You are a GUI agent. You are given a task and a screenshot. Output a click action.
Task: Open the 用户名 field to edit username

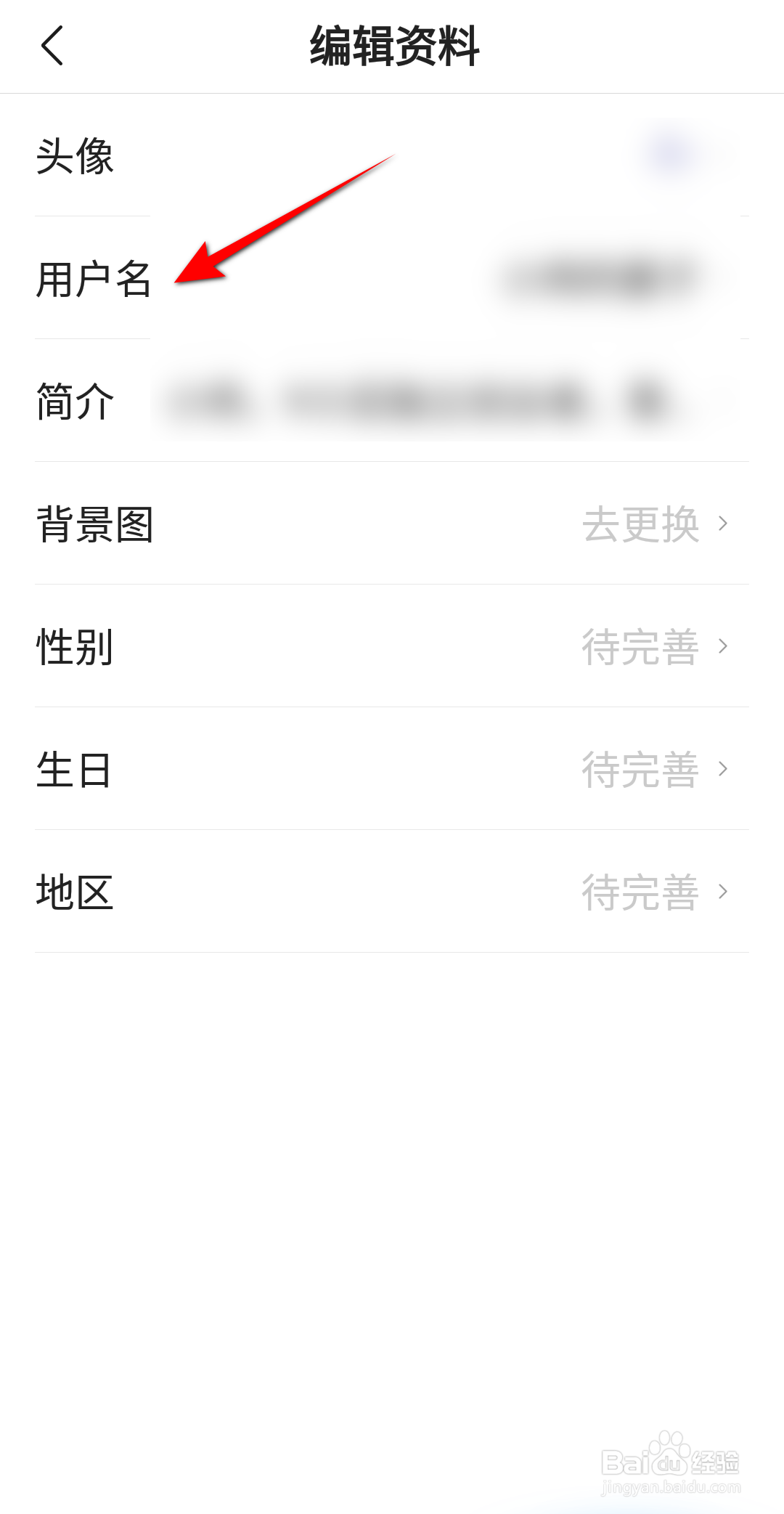(x=95, y=278)
